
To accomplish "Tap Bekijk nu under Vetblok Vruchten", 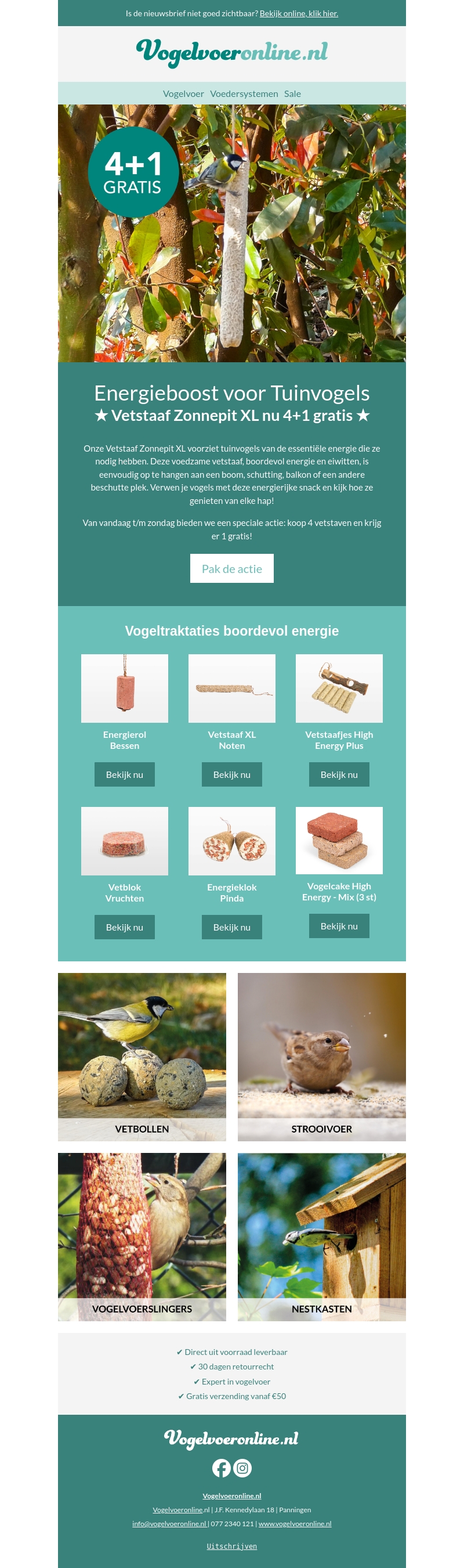I will (125, 927).
